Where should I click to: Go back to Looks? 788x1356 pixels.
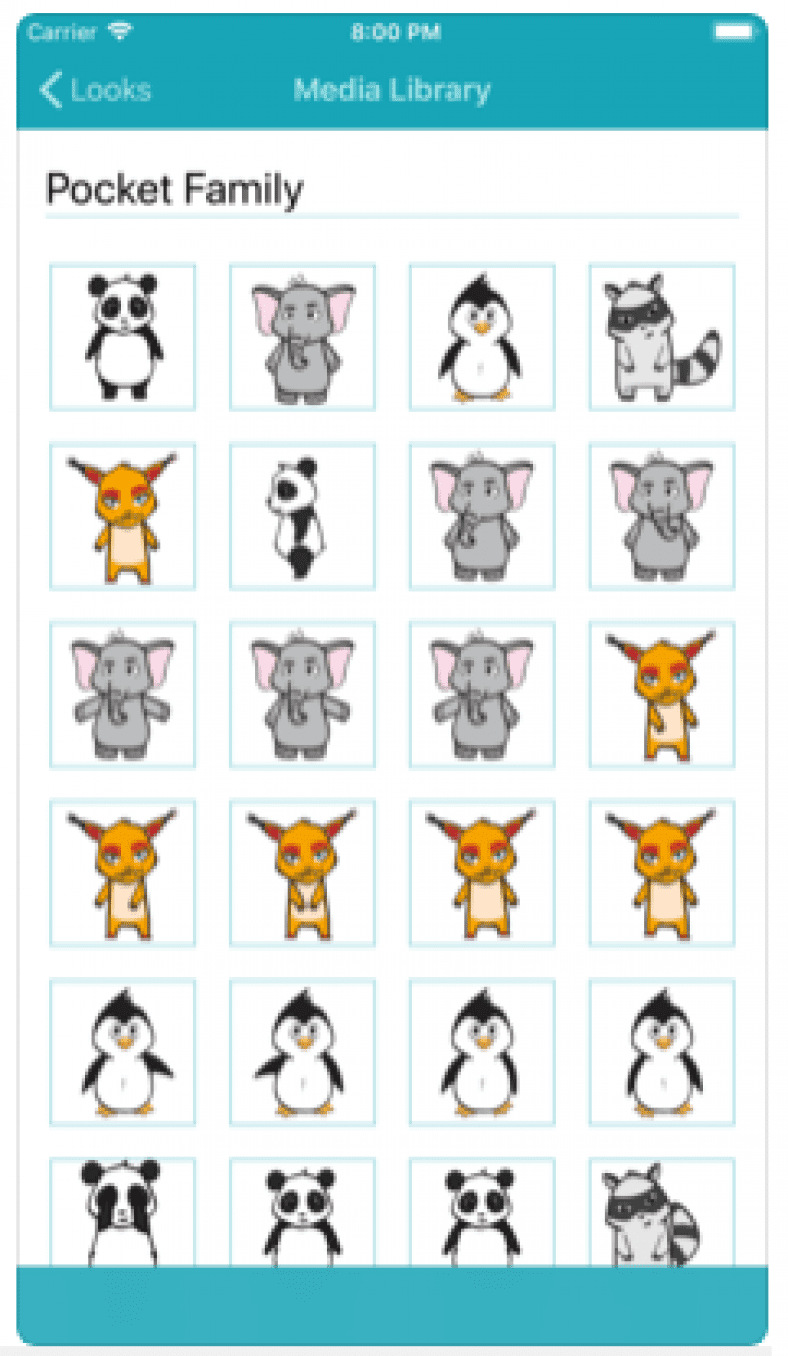(x=95, y=91)
